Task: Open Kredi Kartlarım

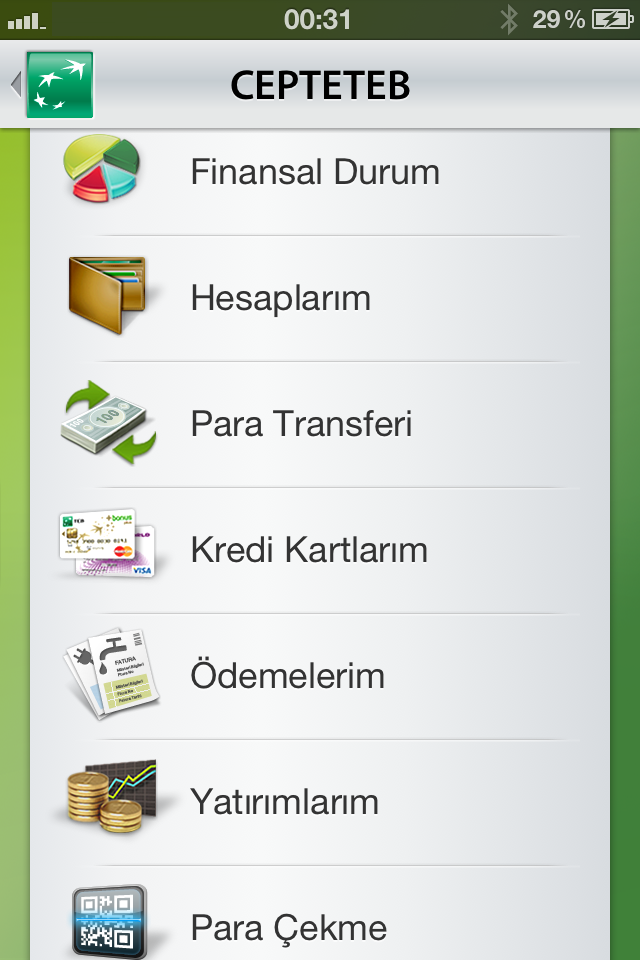Action: tap(309, 550)
